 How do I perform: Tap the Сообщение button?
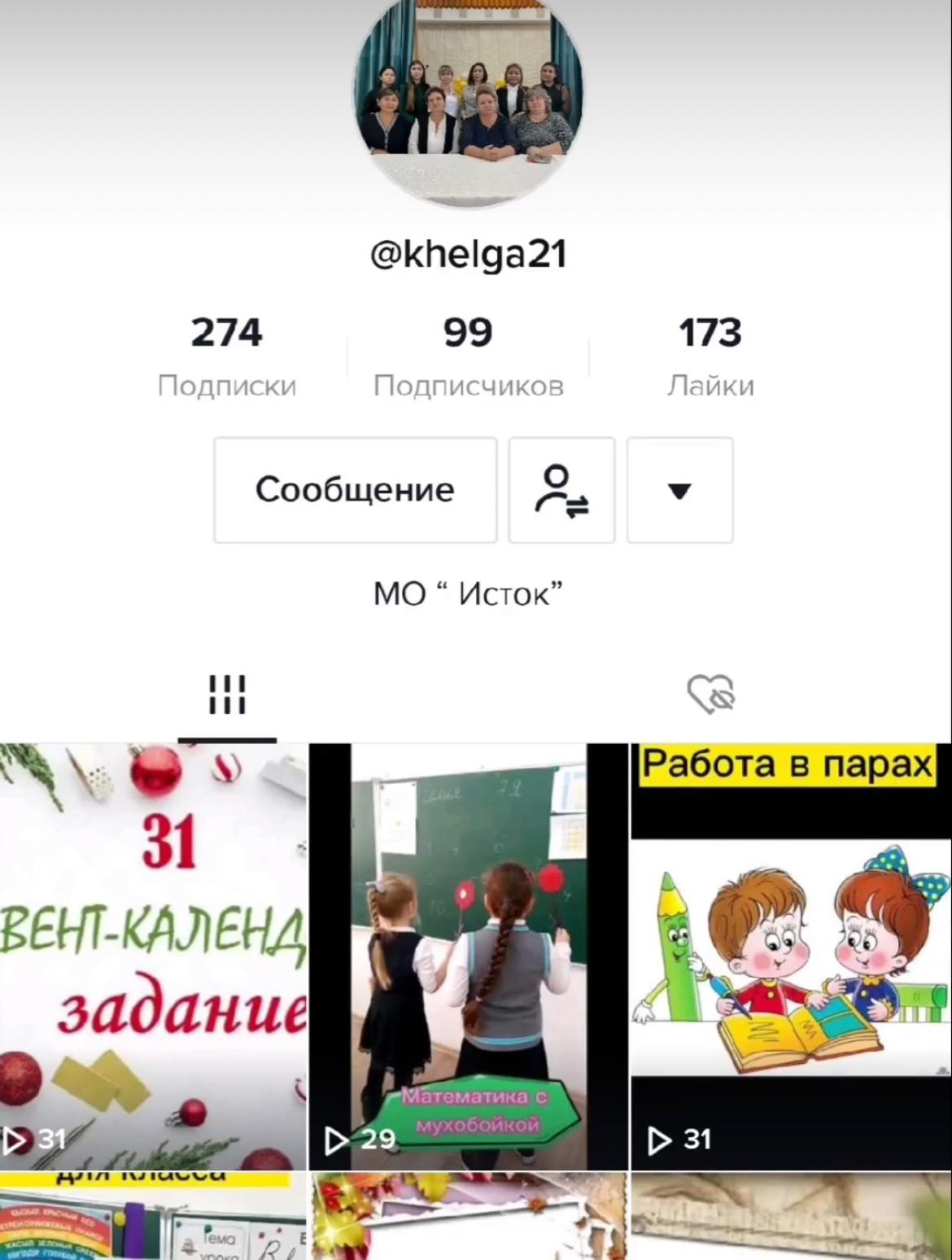(x=355, y=490)
